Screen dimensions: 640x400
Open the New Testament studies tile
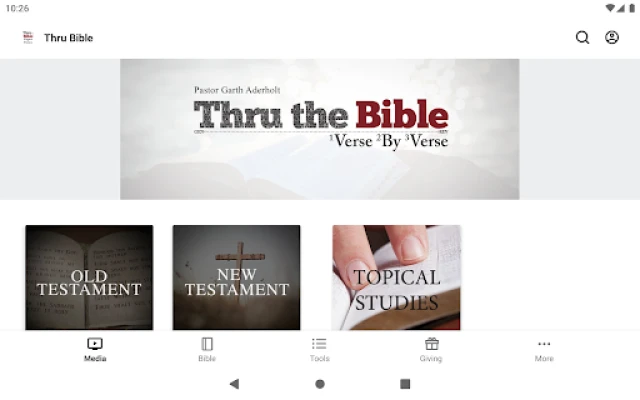point(237,277)
